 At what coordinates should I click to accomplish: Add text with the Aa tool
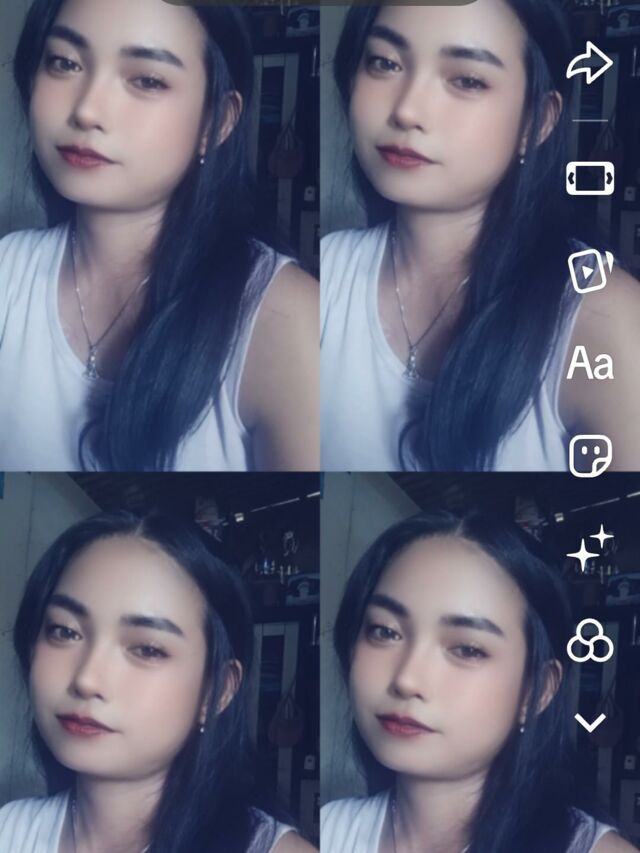click(590, 364)
